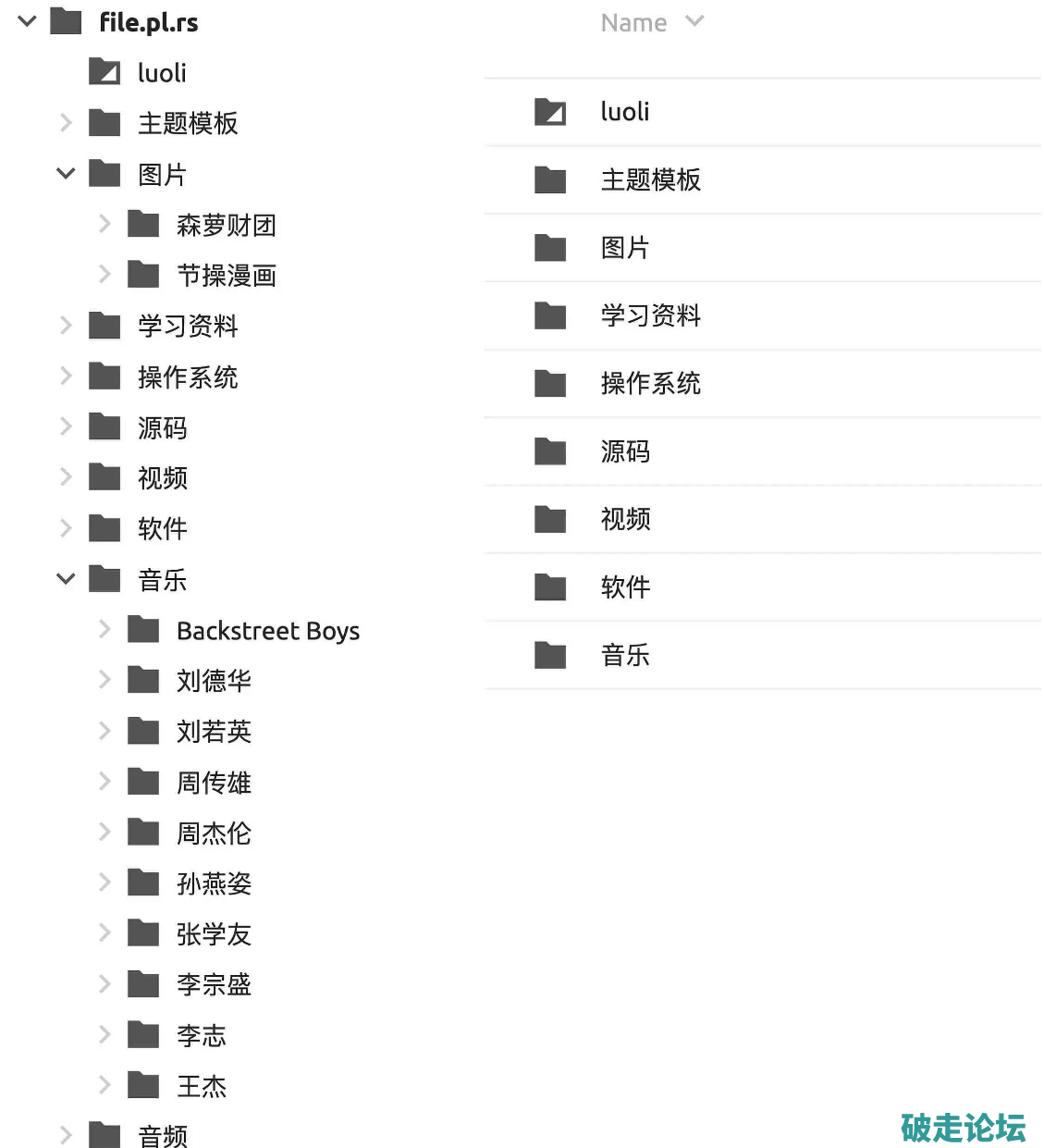This screenshot has height=1148, width=1044.
Task: Expand the 主题模板 tree folder
Action: coord(66,123)
